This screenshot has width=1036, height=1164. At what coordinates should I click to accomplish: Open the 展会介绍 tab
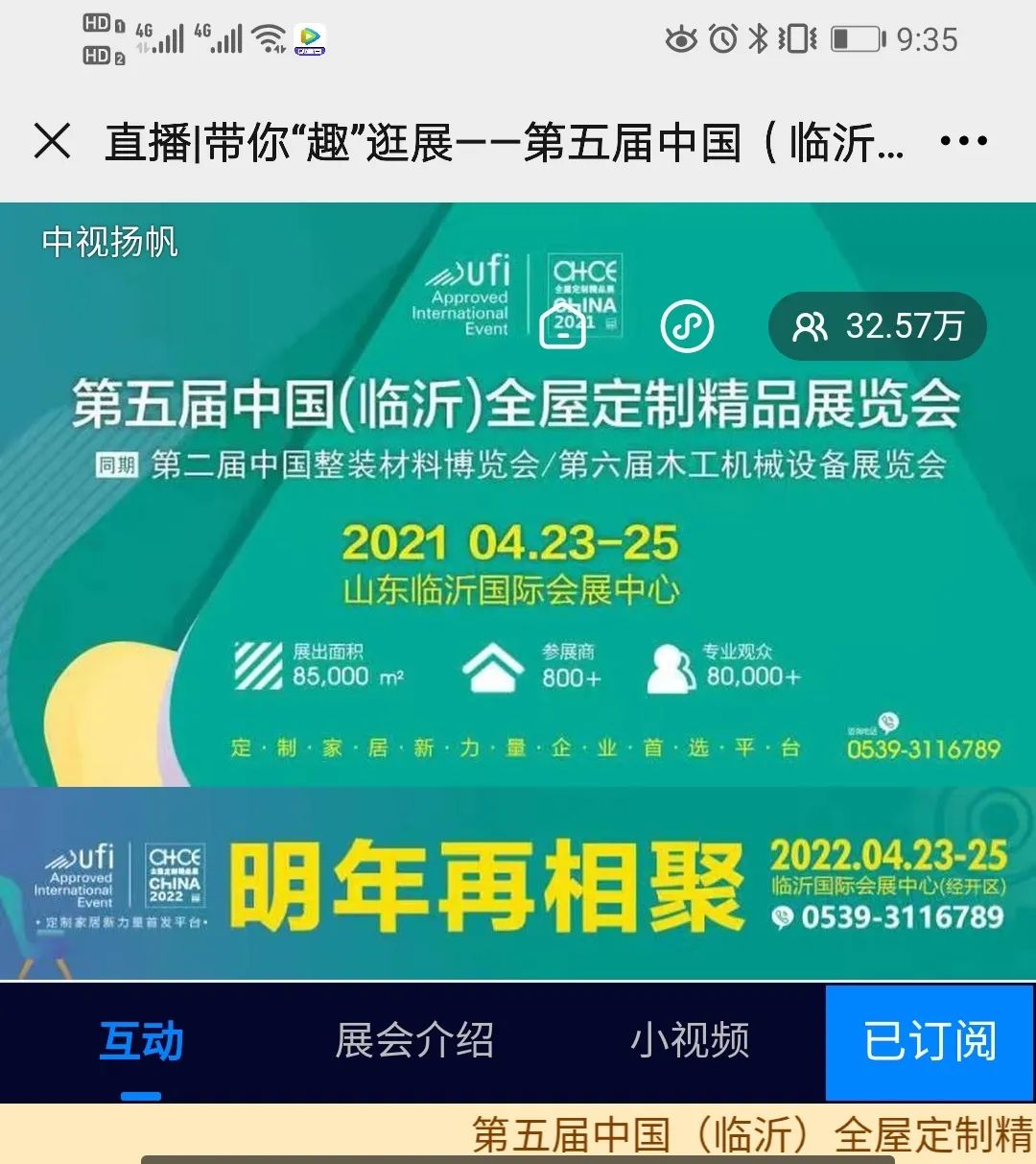point(414,1041)
